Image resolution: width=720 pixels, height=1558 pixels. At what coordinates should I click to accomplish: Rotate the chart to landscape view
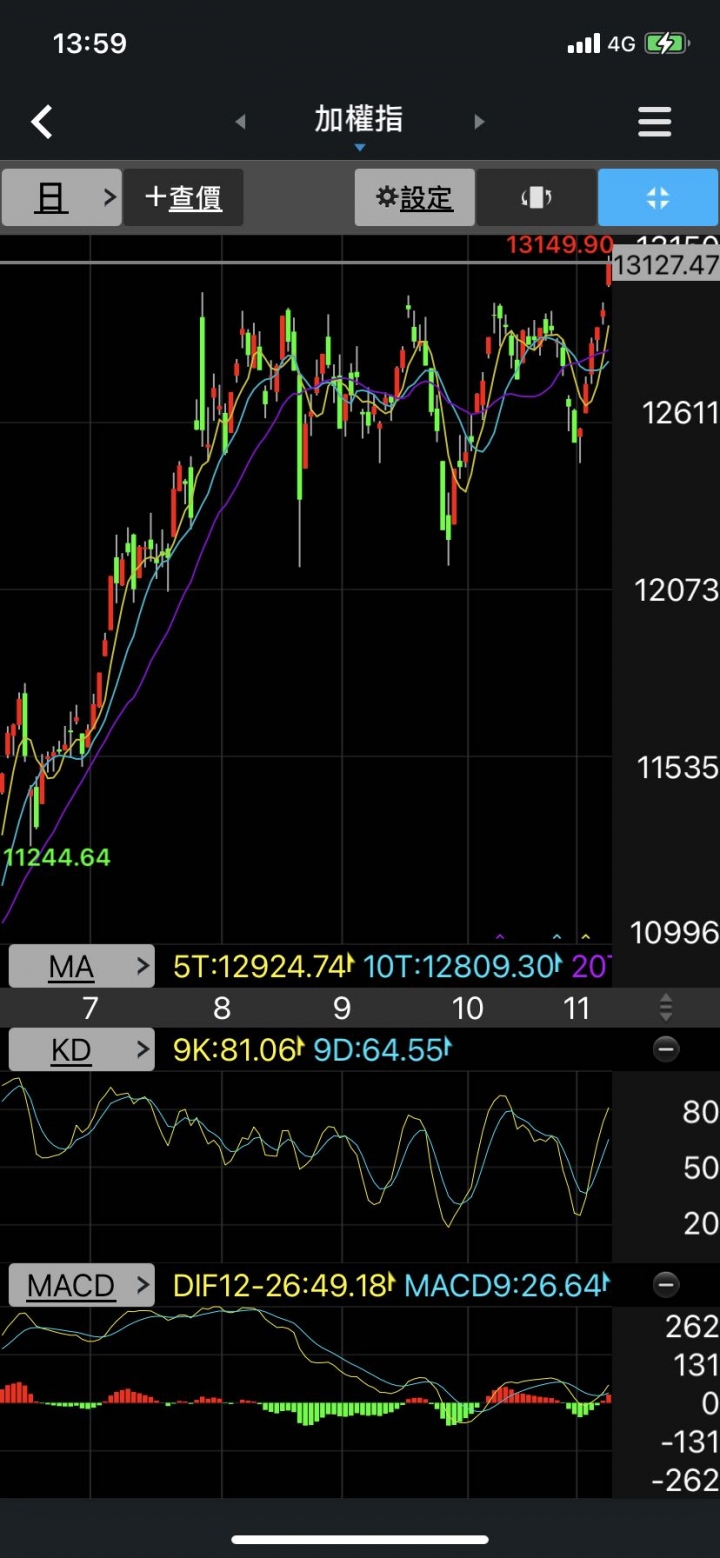[536, 197]
